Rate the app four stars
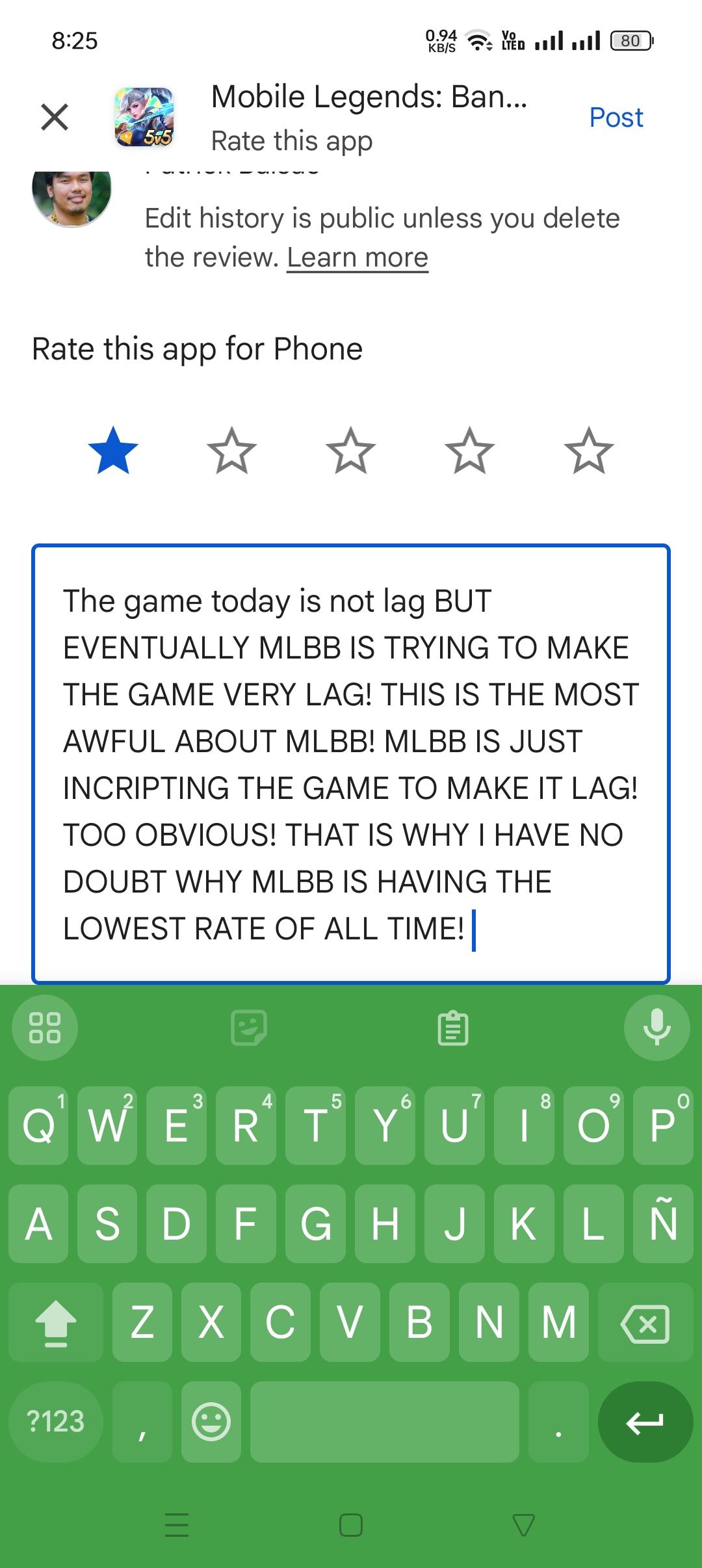The width and height of the screenshot is (702, 1568). [470, 451]
